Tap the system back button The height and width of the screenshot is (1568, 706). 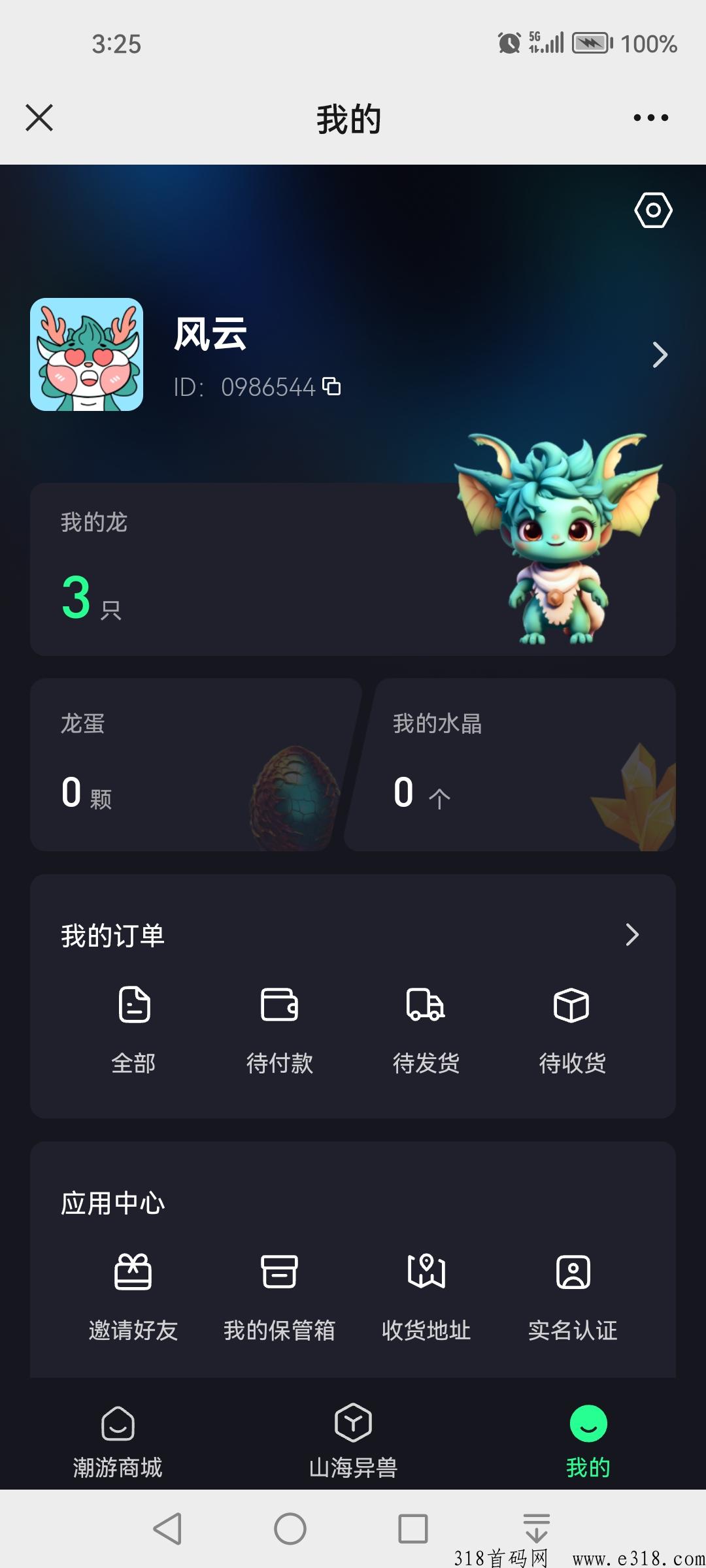[x=167, y=1529]
